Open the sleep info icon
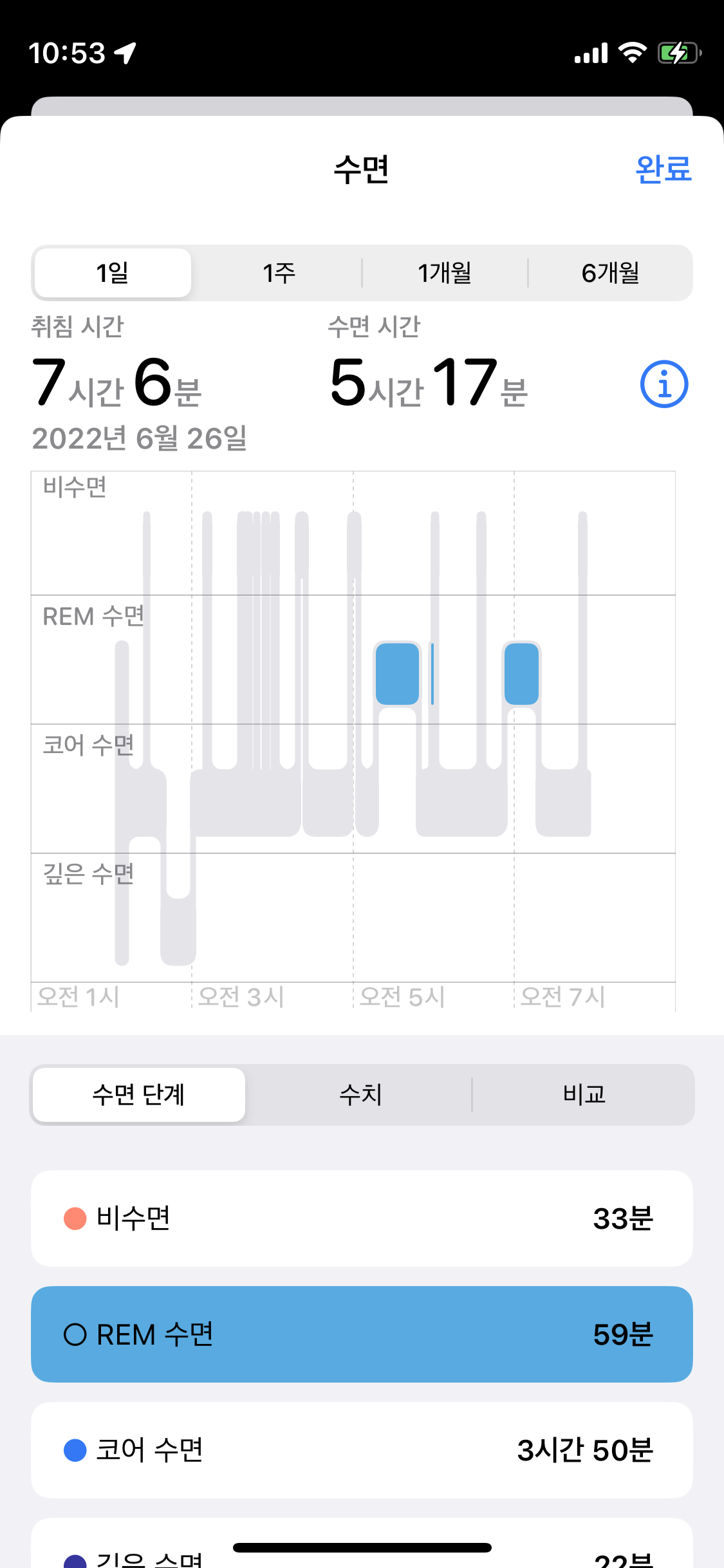Viewport: 724px width, 1568px height. click(x=664, y=384)
